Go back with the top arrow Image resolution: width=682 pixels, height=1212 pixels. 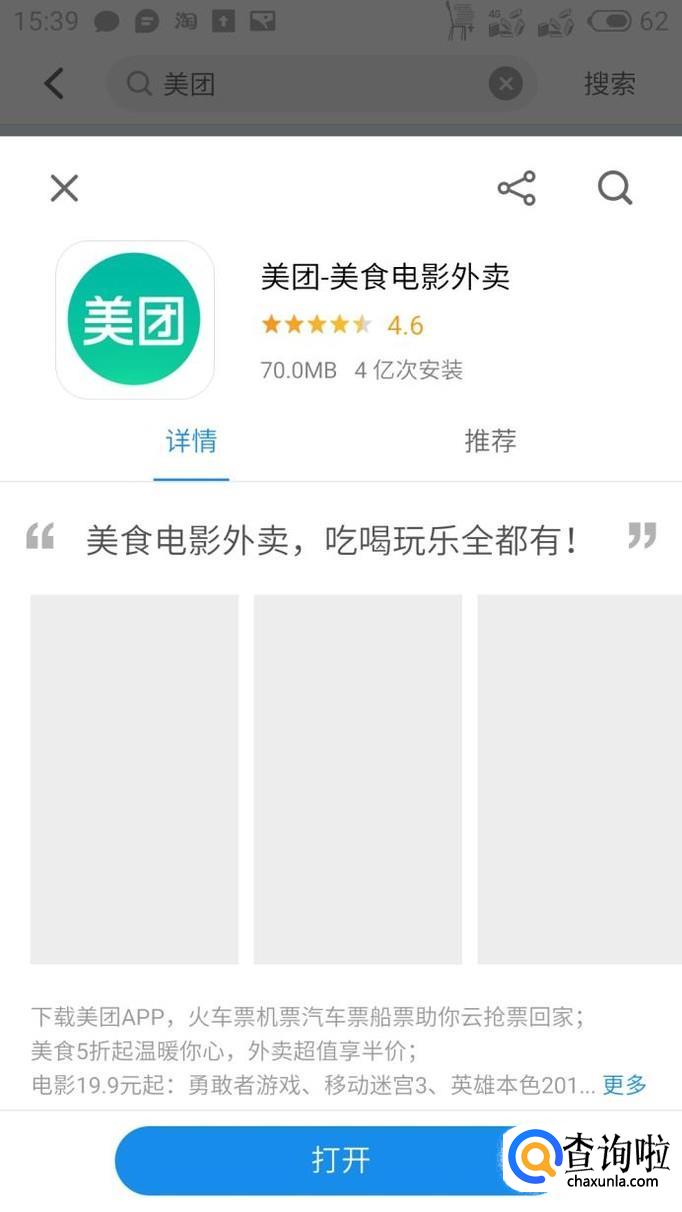pyautogui.click(x=55, y=84)
